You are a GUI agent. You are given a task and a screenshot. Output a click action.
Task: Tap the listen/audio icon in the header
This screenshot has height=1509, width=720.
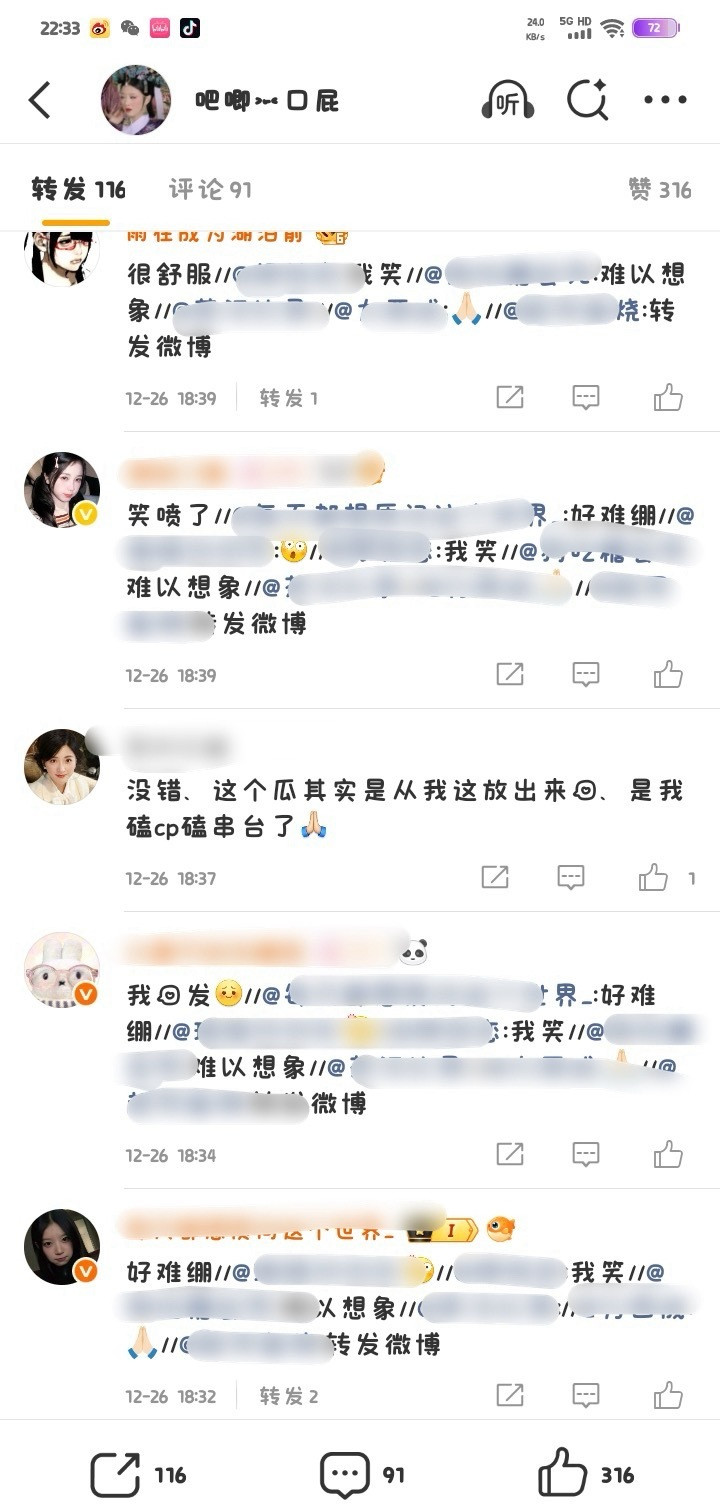pos(510,100)
